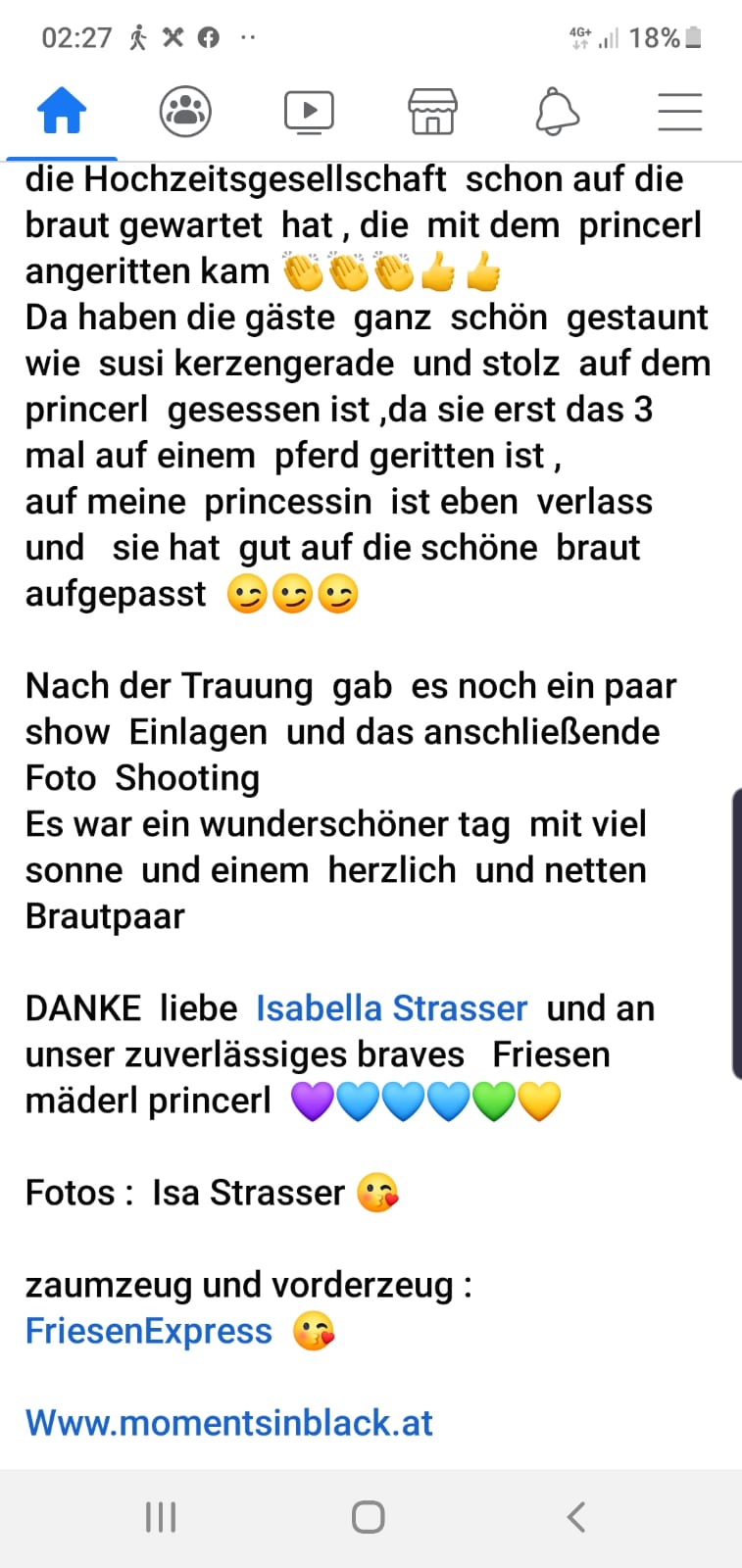This screenshot has height=1568, width=742.
Task: Switch to the Watch video tab
Action: pos(309,111)
